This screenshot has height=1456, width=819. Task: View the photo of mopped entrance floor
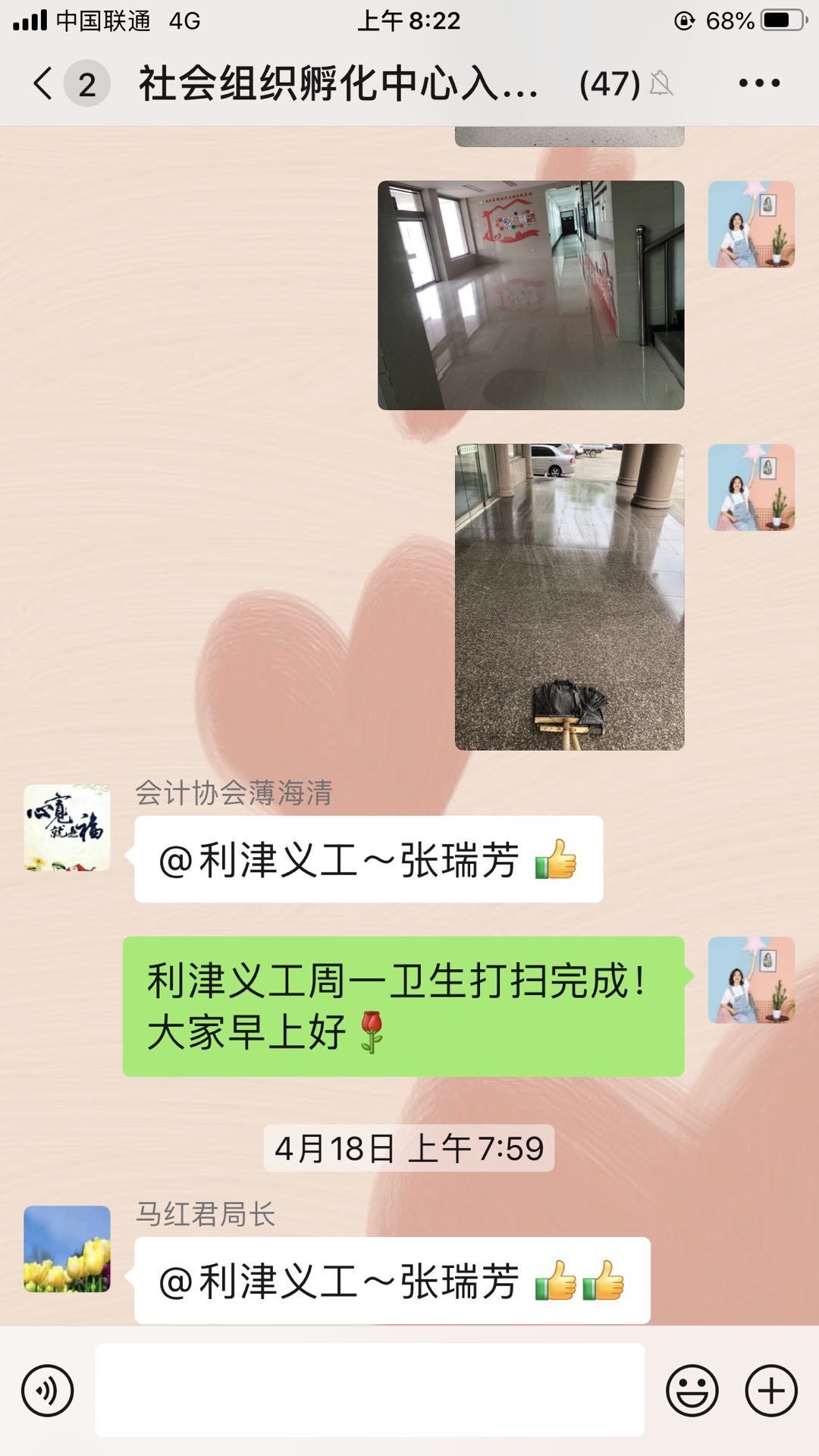(570, 597)
